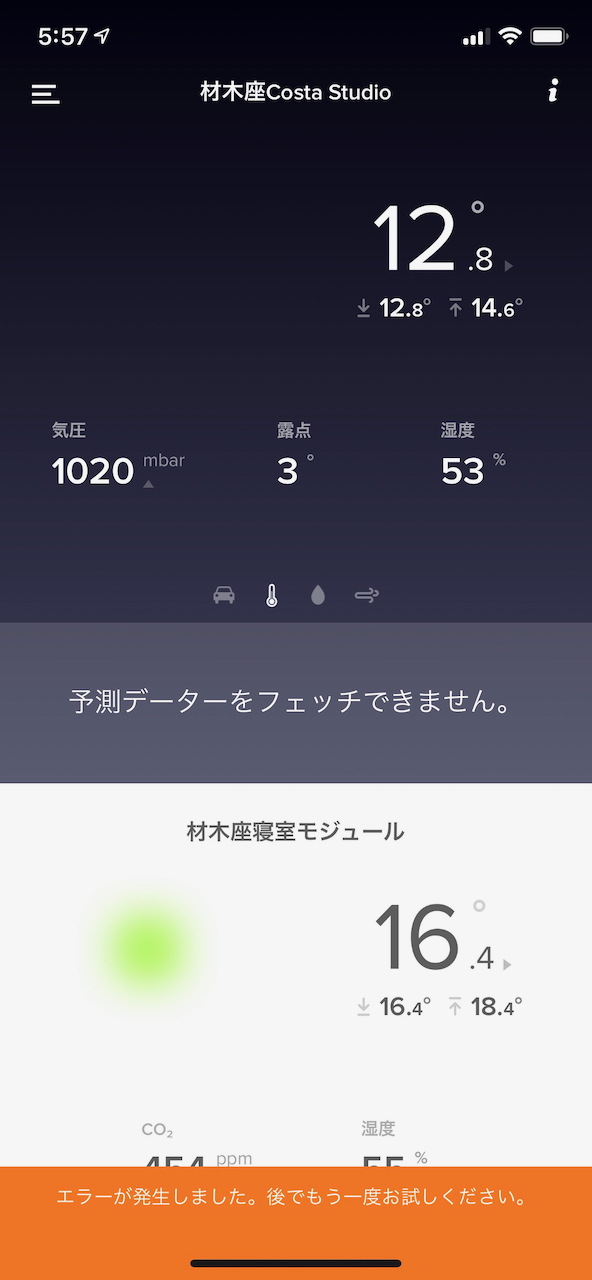Screen dimensions: 592x1280
Task: Switch to the water drop rain view
Action: [318, 596]
